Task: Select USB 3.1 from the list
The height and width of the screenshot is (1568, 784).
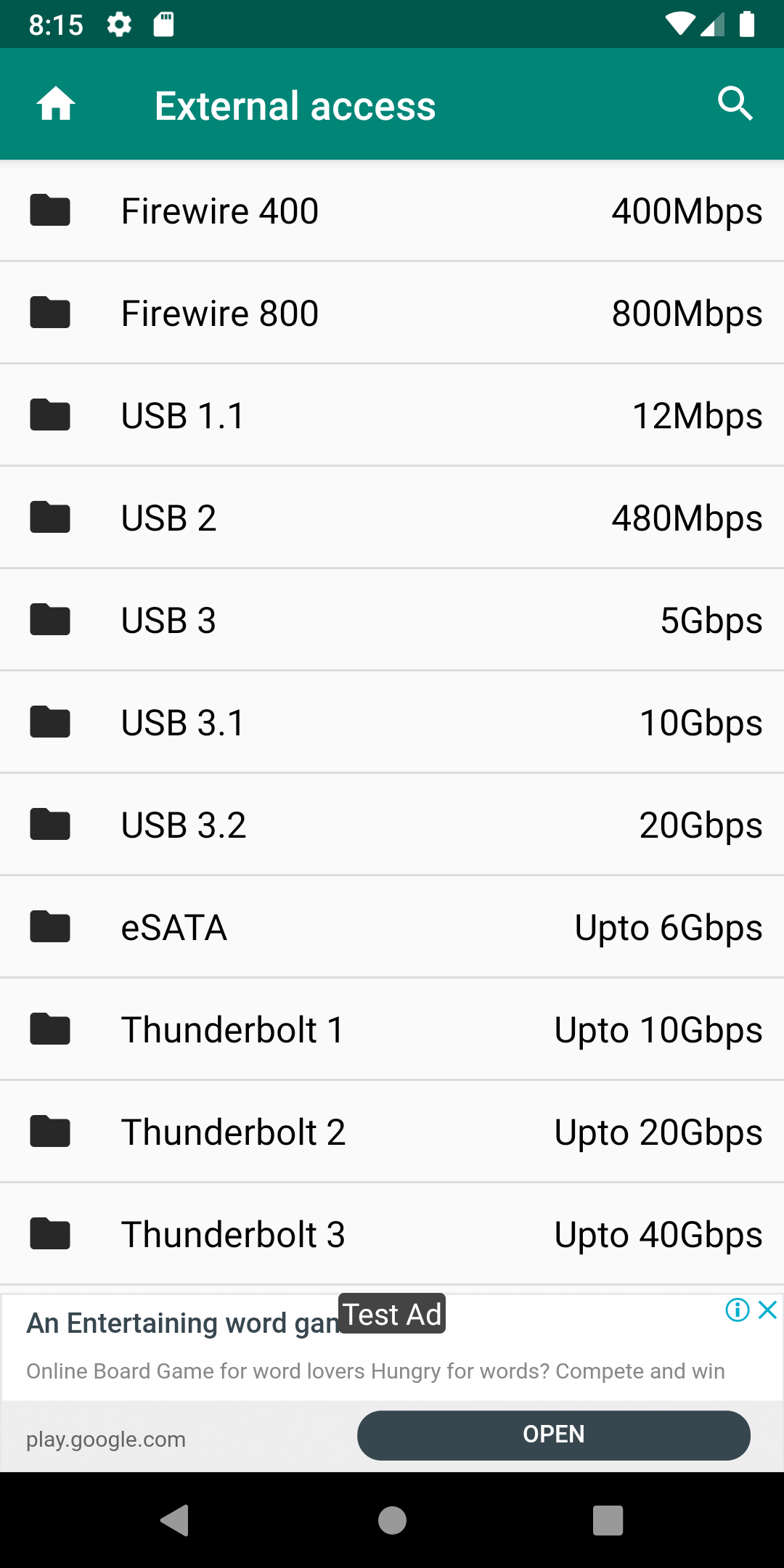Action: 392,722
